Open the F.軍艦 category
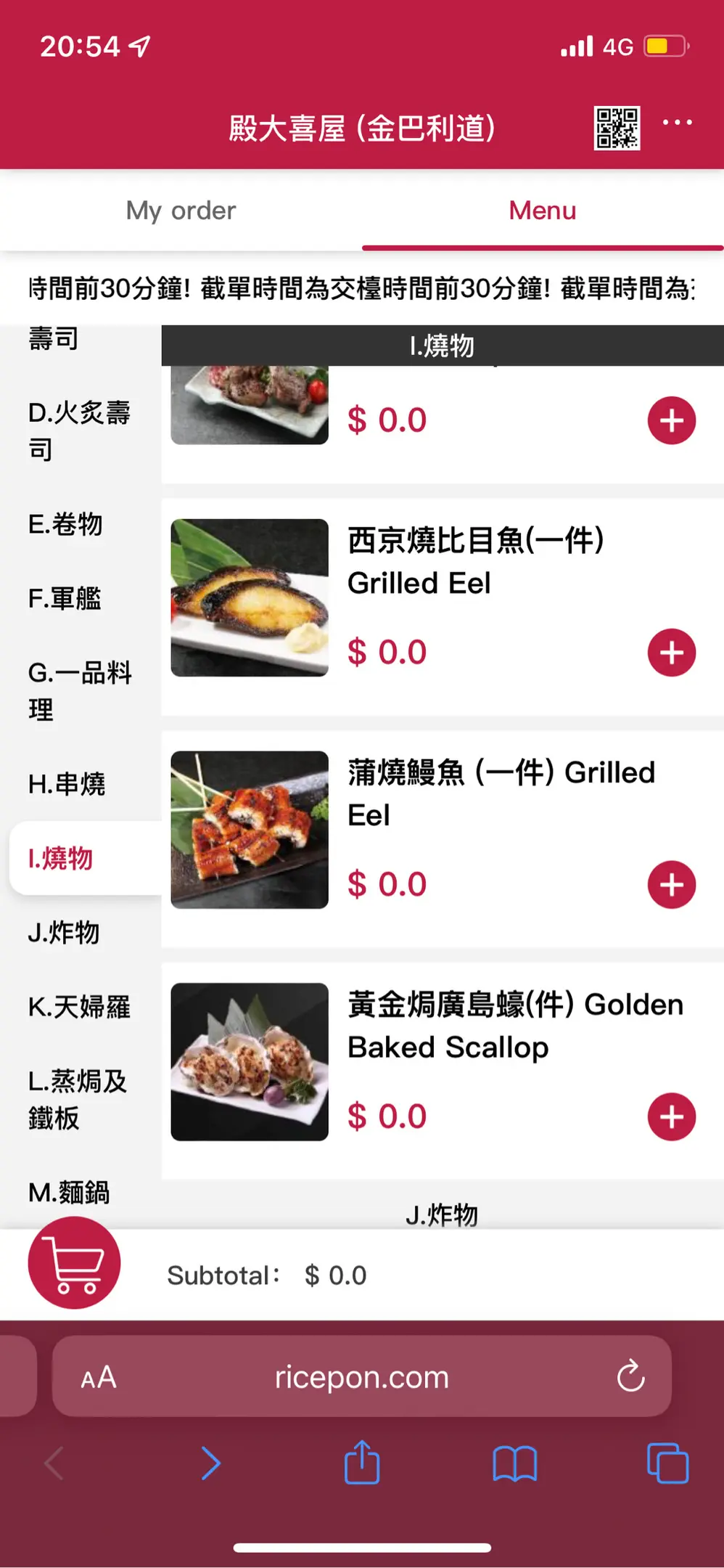This screenshot has height=1568, width=724. [x=65, y=599]
